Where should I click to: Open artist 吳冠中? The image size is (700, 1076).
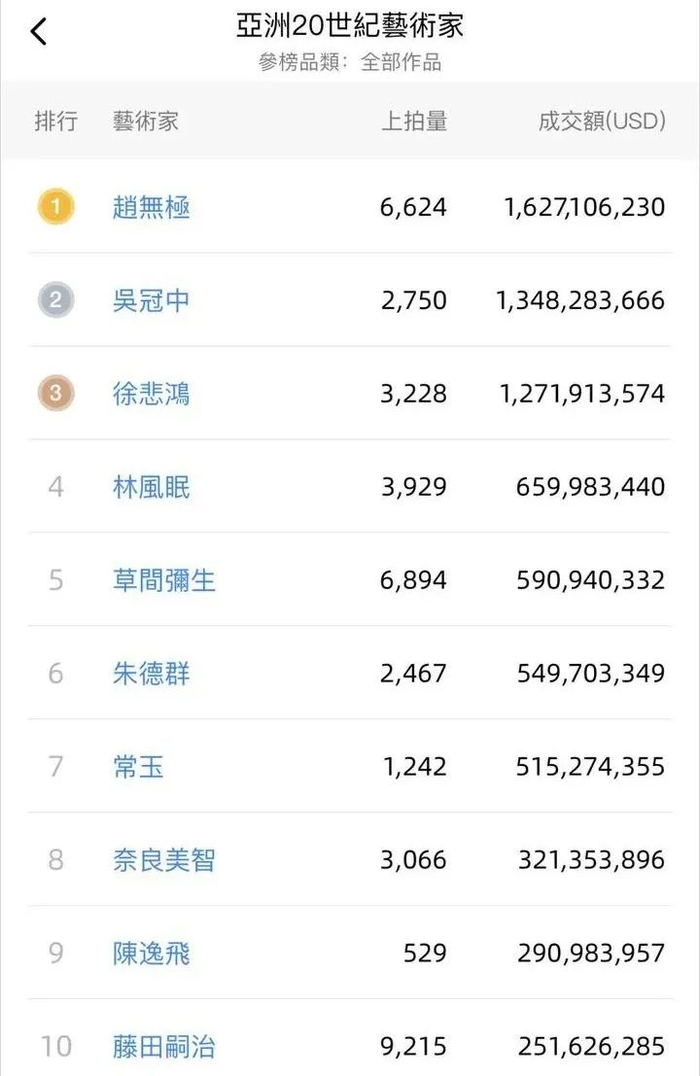[x=151, y=301]
